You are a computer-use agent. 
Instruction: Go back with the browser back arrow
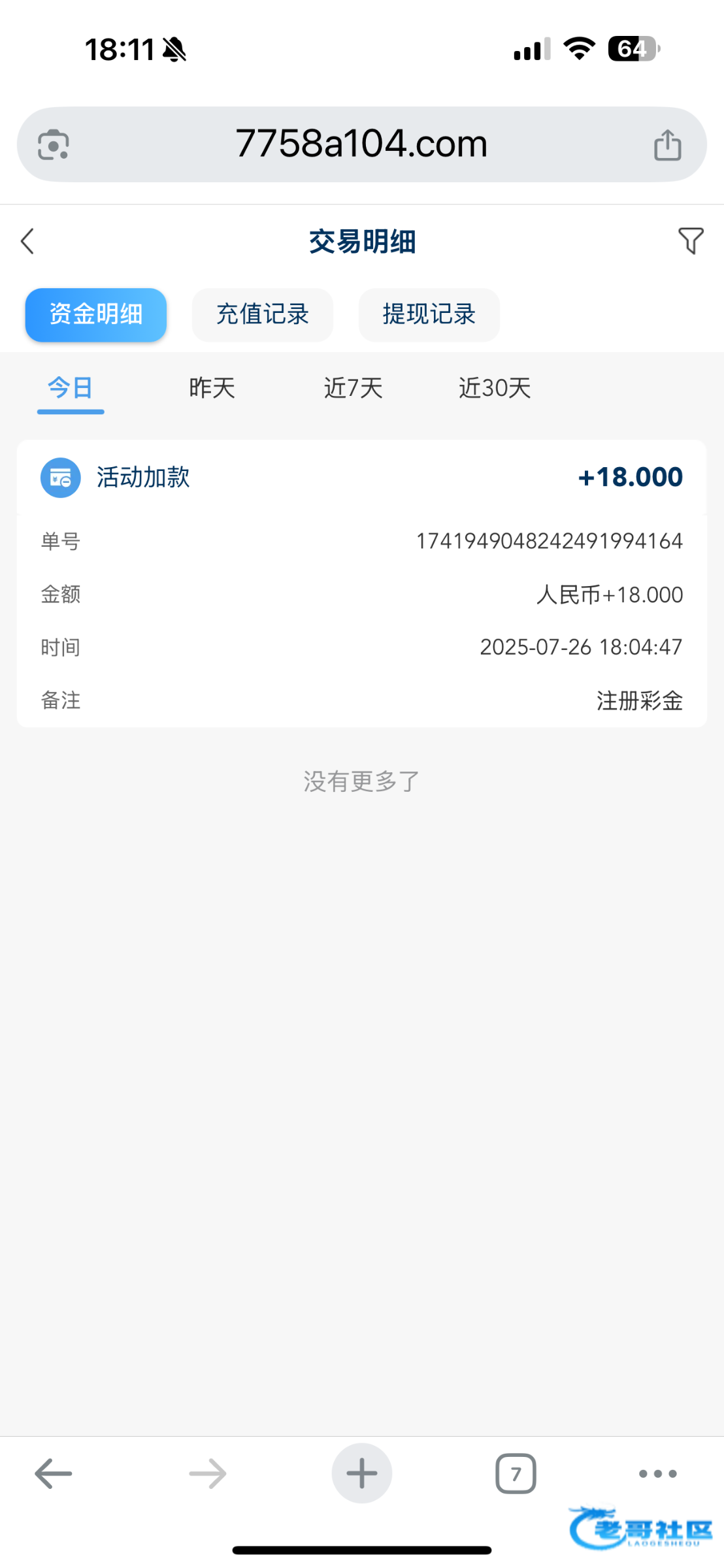click(x=54, y=1473)
